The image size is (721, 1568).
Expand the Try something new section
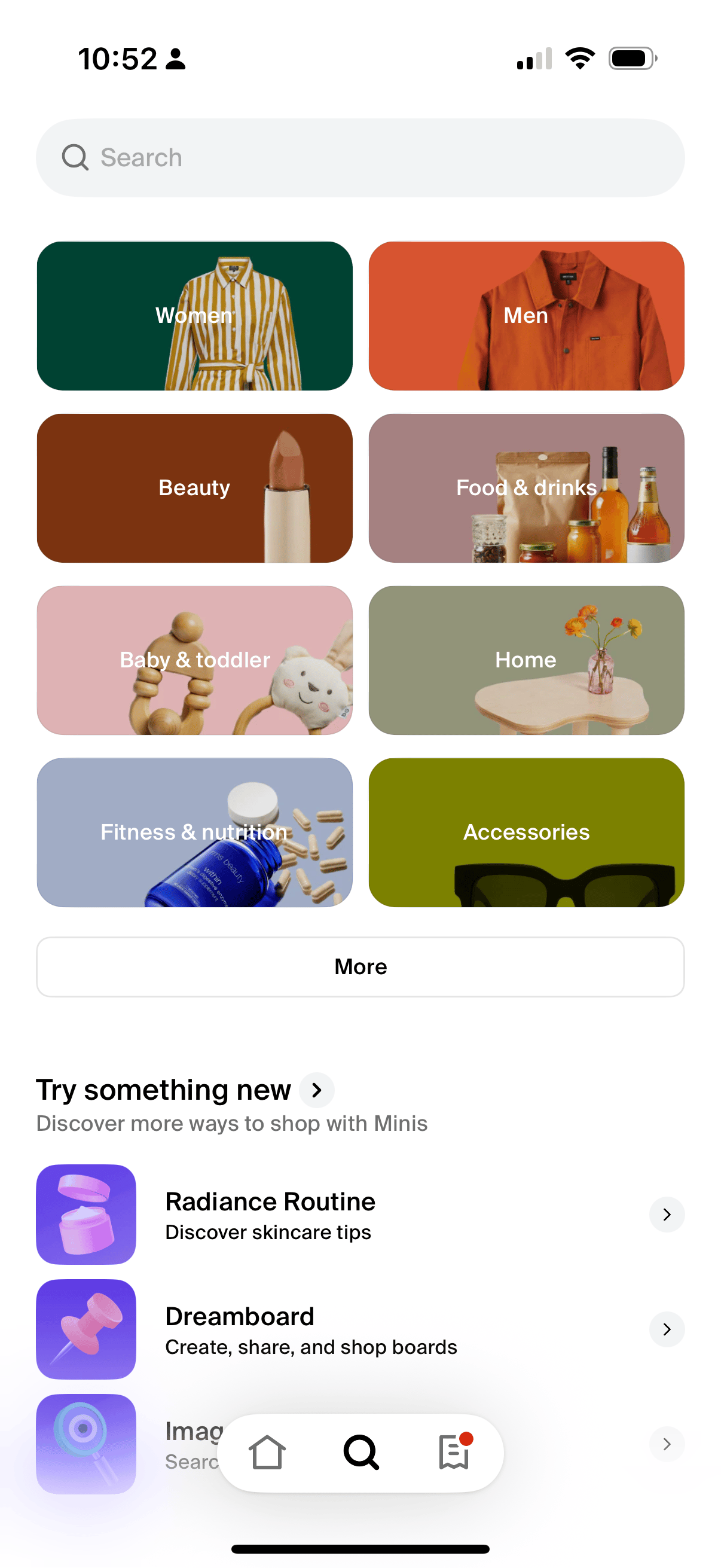coord(316,1090)
